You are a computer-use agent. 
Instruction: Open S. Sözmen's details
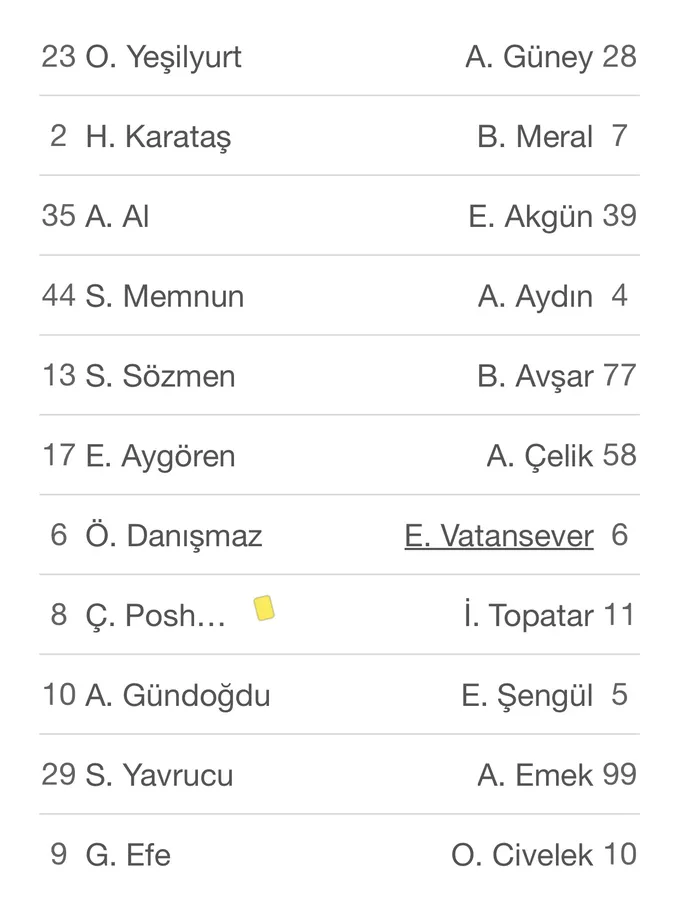coord(160,377)
